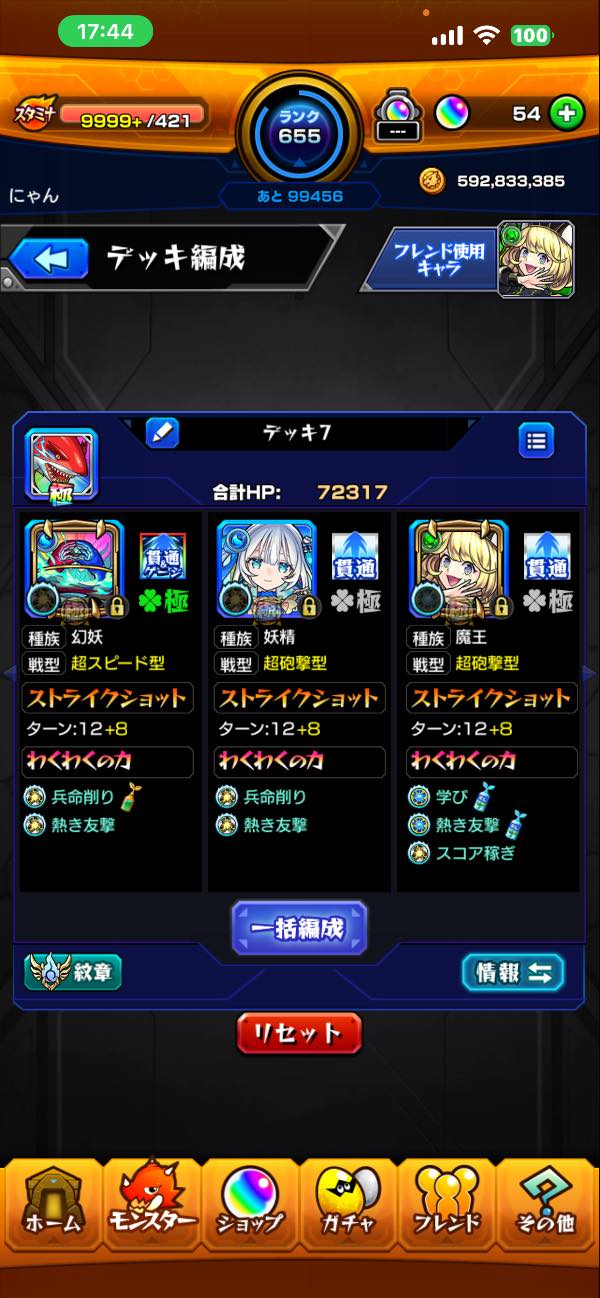Select the 魔王 monster slot
The height and width of the screenshot is (1298, 600).
[x=459, y=569]
